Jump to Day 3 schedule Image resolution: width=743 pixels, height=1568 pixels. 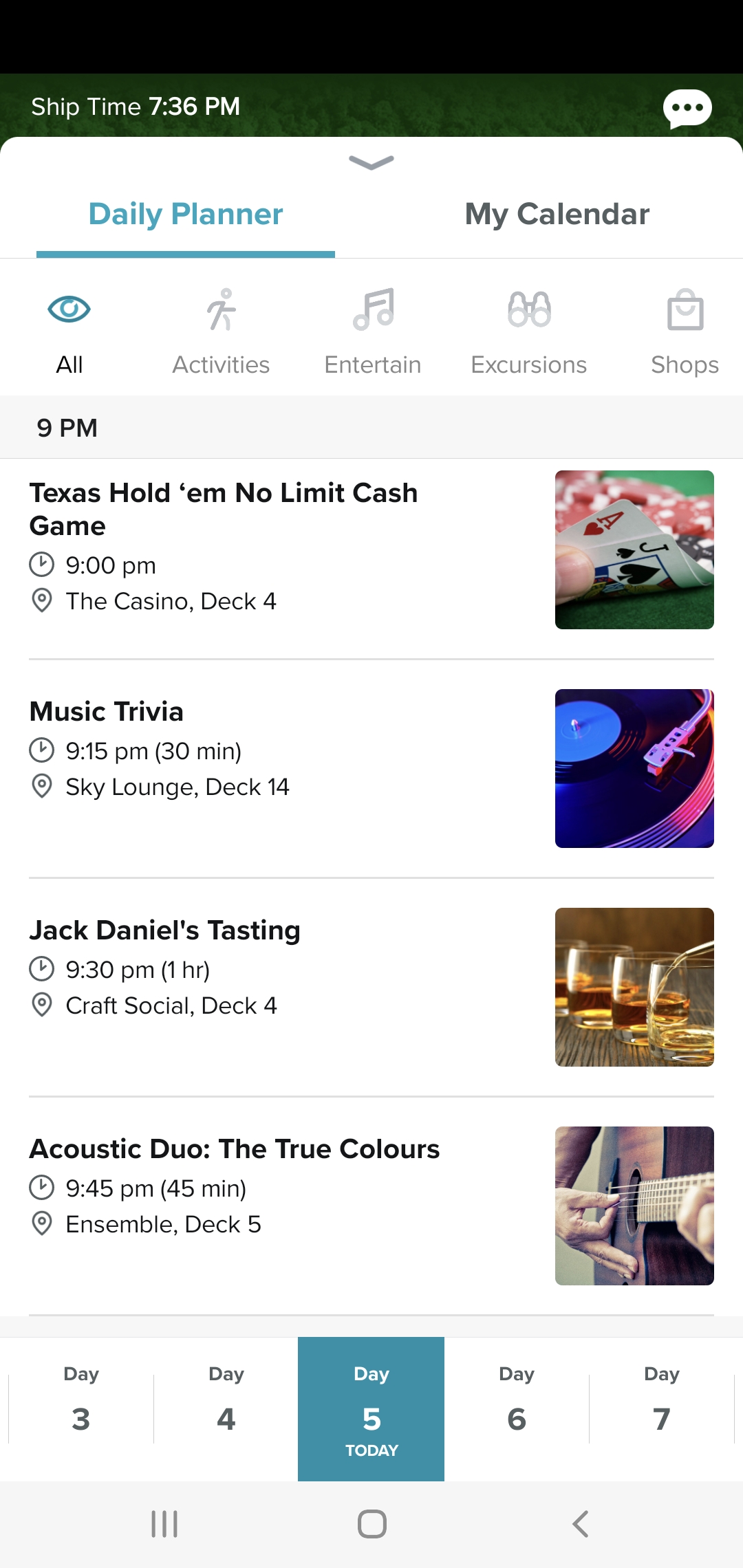click(x=81, y=1407)
